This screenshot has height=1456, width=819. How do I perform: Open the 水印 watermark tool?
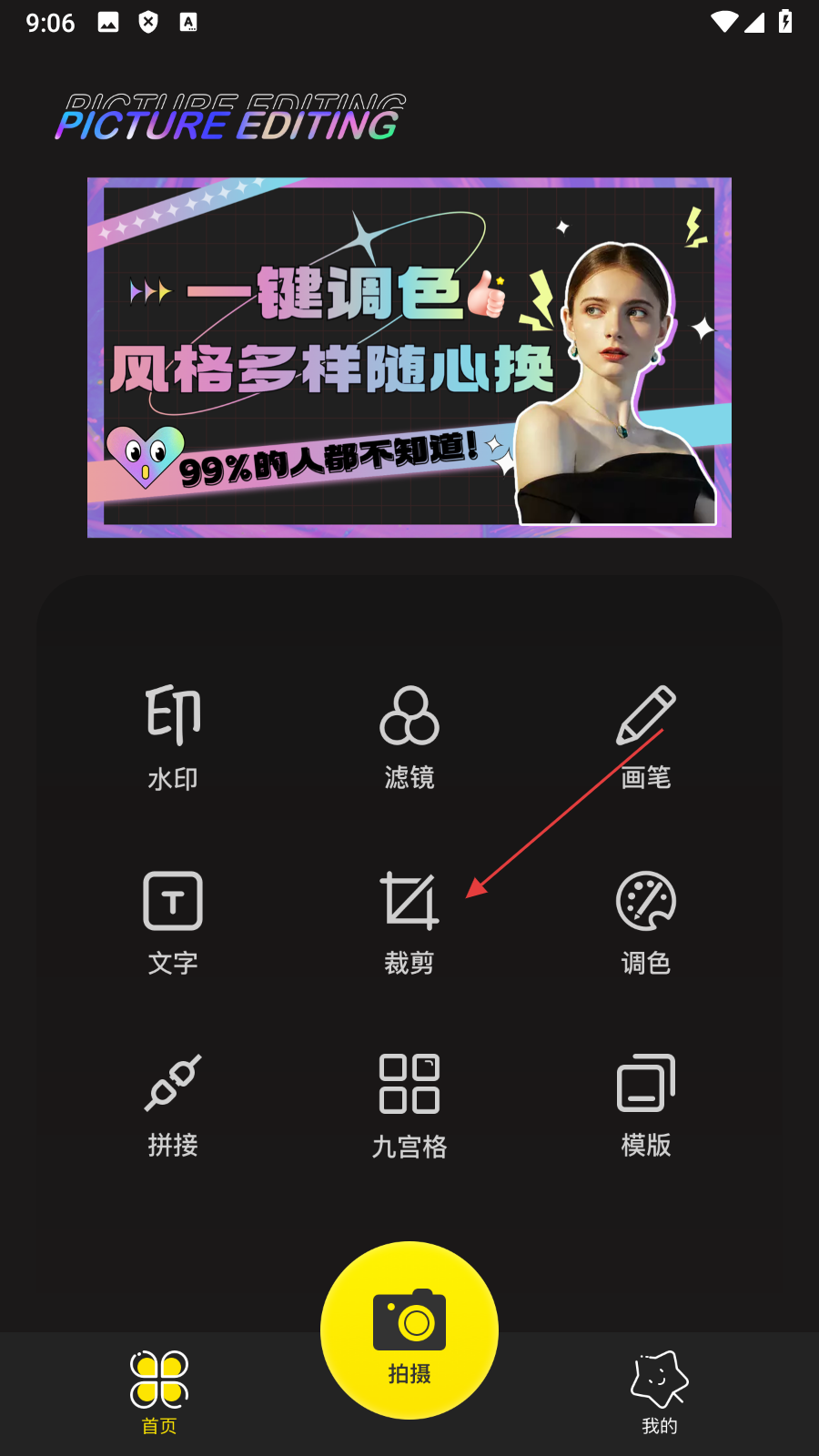tap(173, 736)
